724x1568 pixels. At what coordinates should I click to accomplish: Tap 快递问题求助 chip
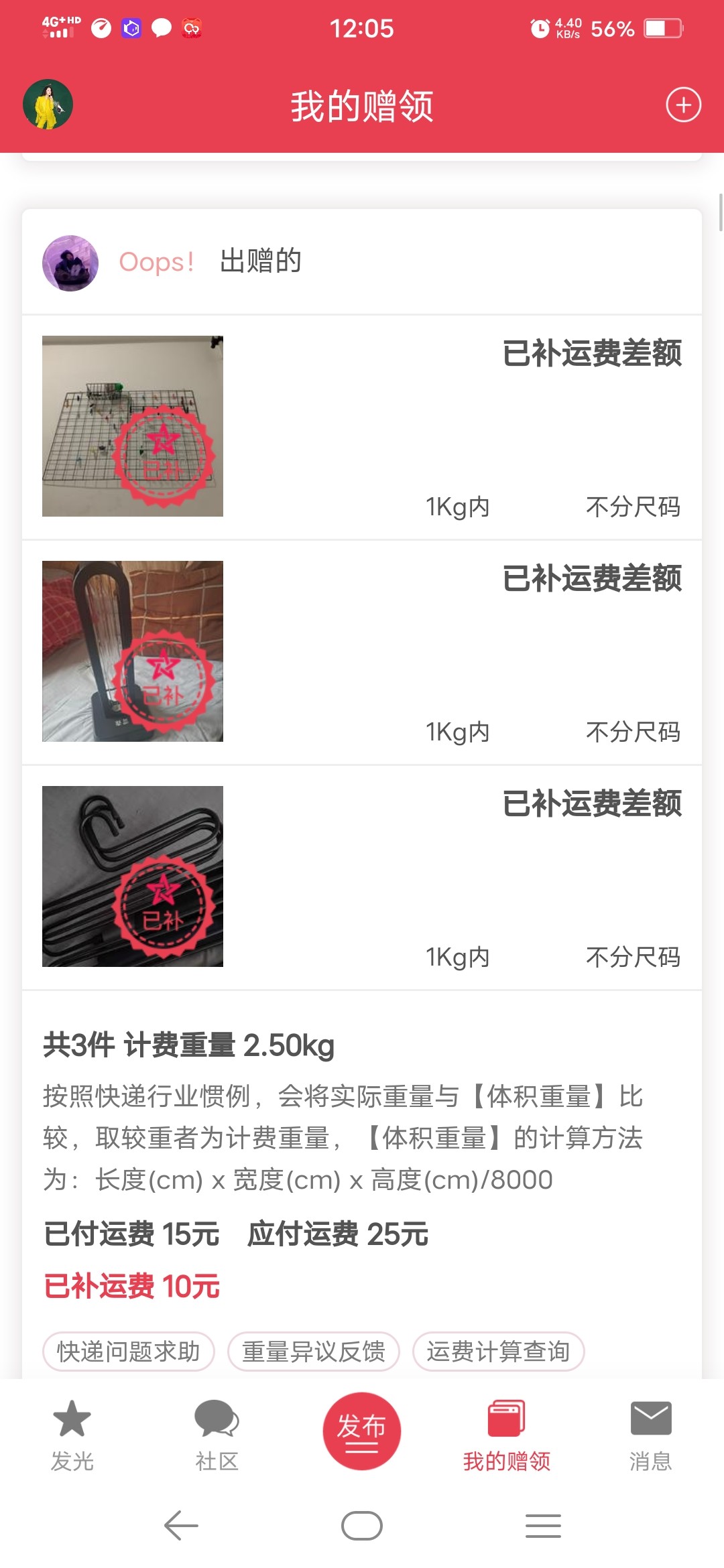(x=129, y=1352)
